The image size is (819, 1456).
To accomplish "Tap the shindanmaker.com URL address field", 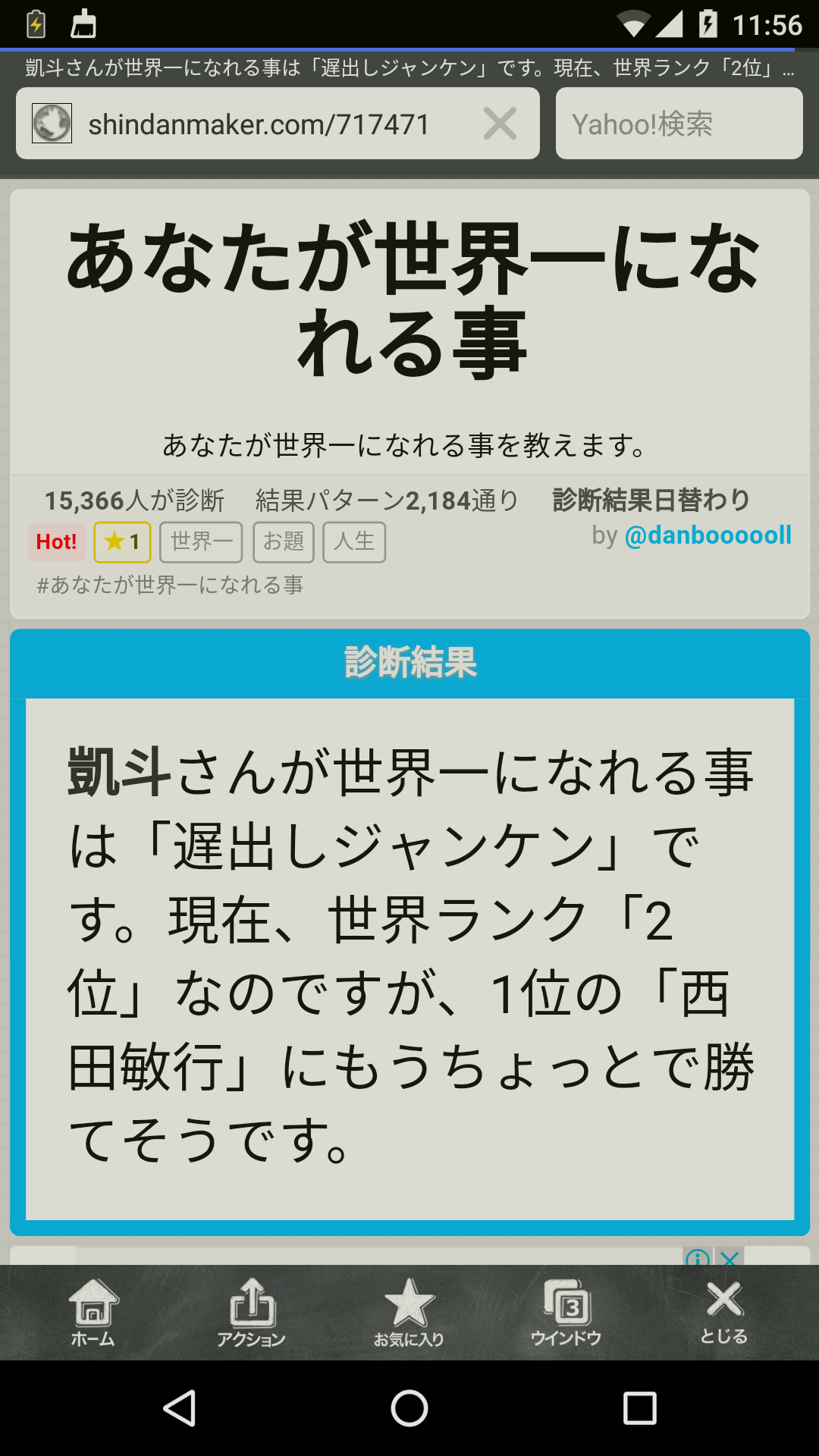I will pos(258,124).
